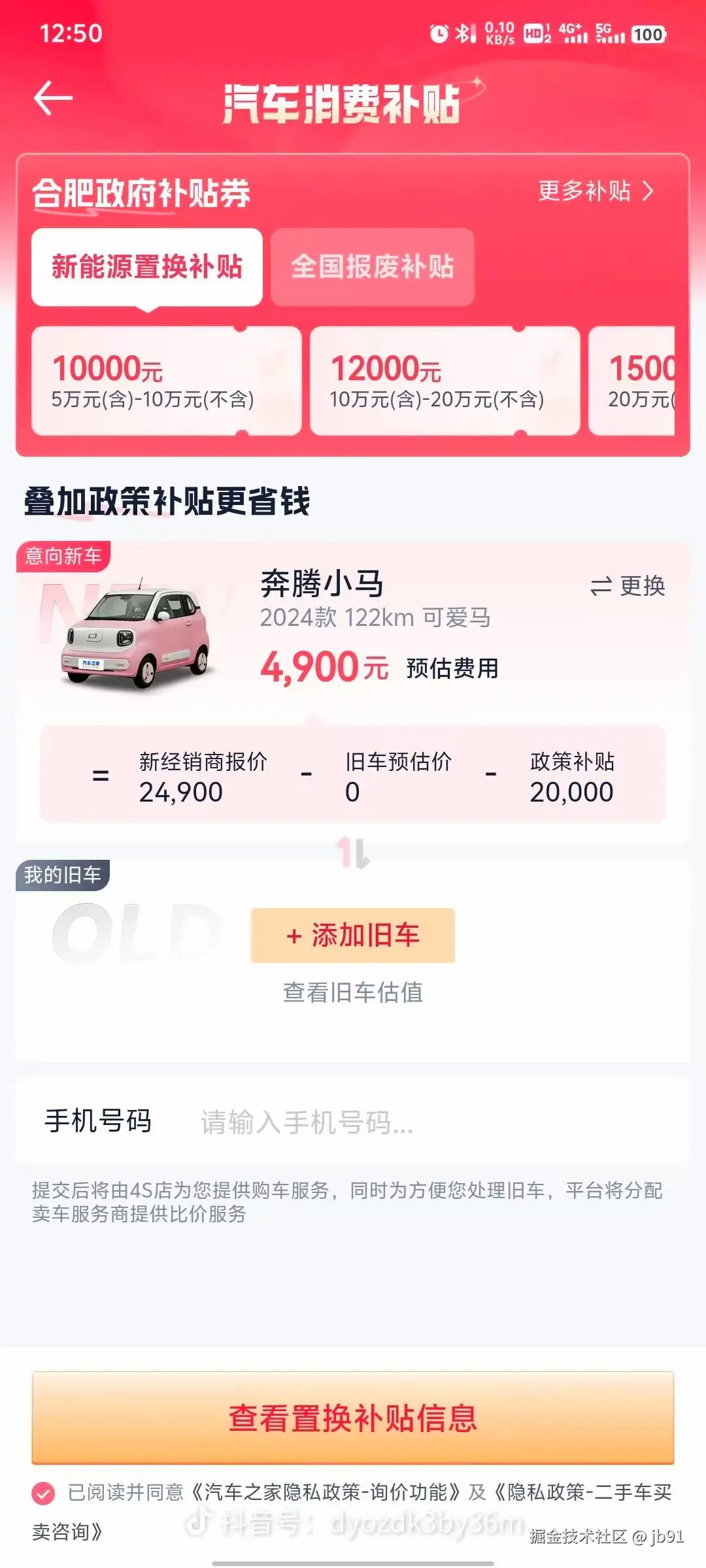Open 更多补贴 for more subsidies
706x1568 pixels.
pyautogui.click(x=595, y=191)
